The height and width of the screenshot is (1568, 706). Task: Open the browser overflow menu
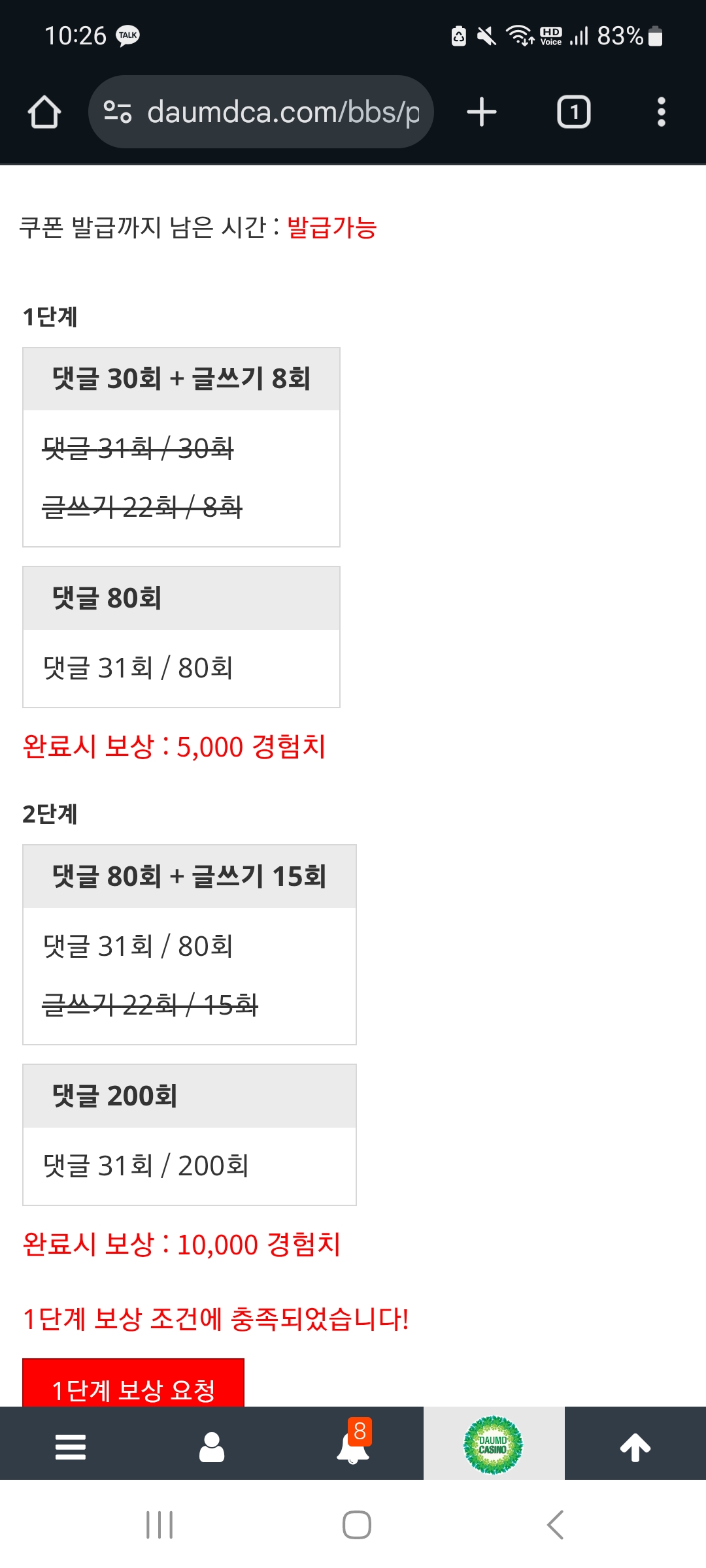pos(662,112)
